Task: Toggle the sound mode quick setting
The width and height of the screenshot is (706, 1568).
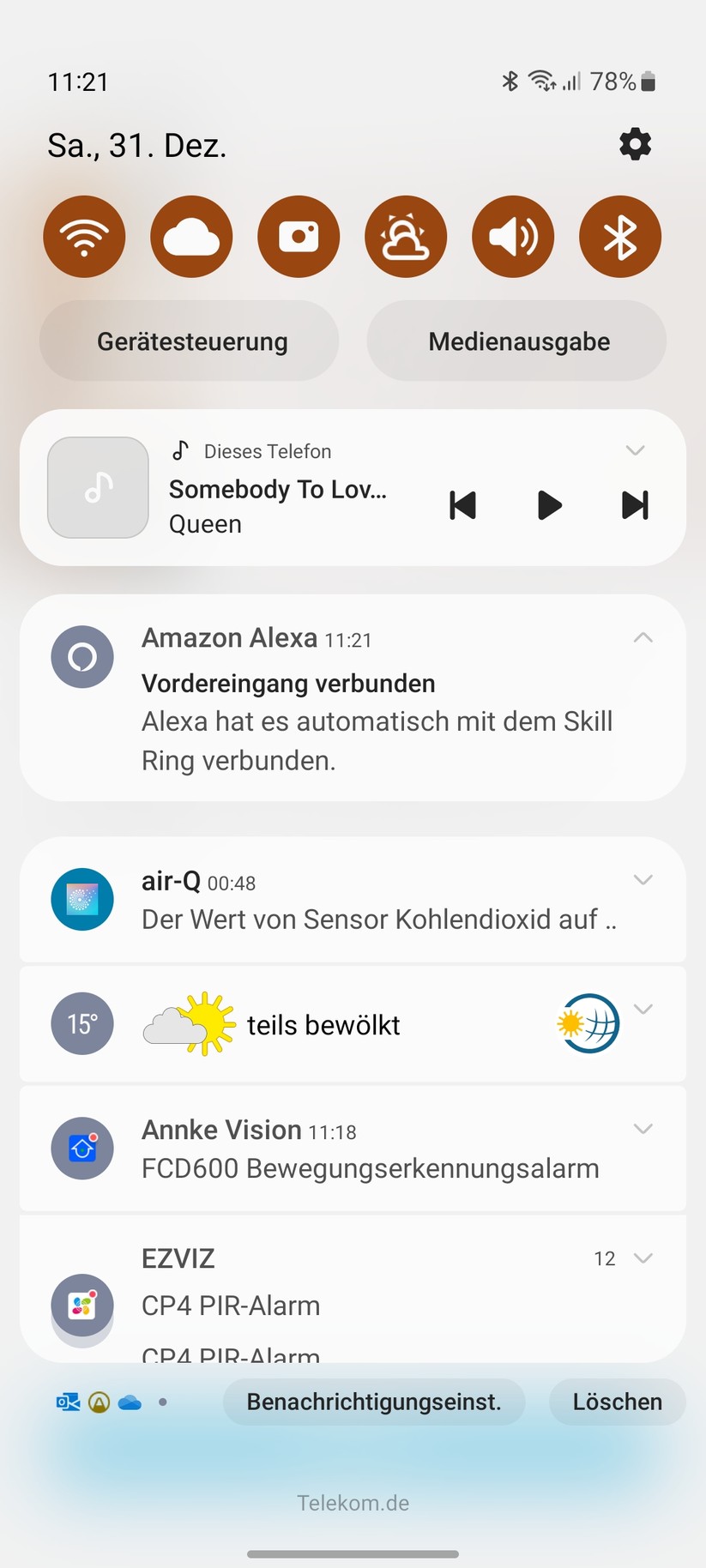Action: click(x=512, y=236)
